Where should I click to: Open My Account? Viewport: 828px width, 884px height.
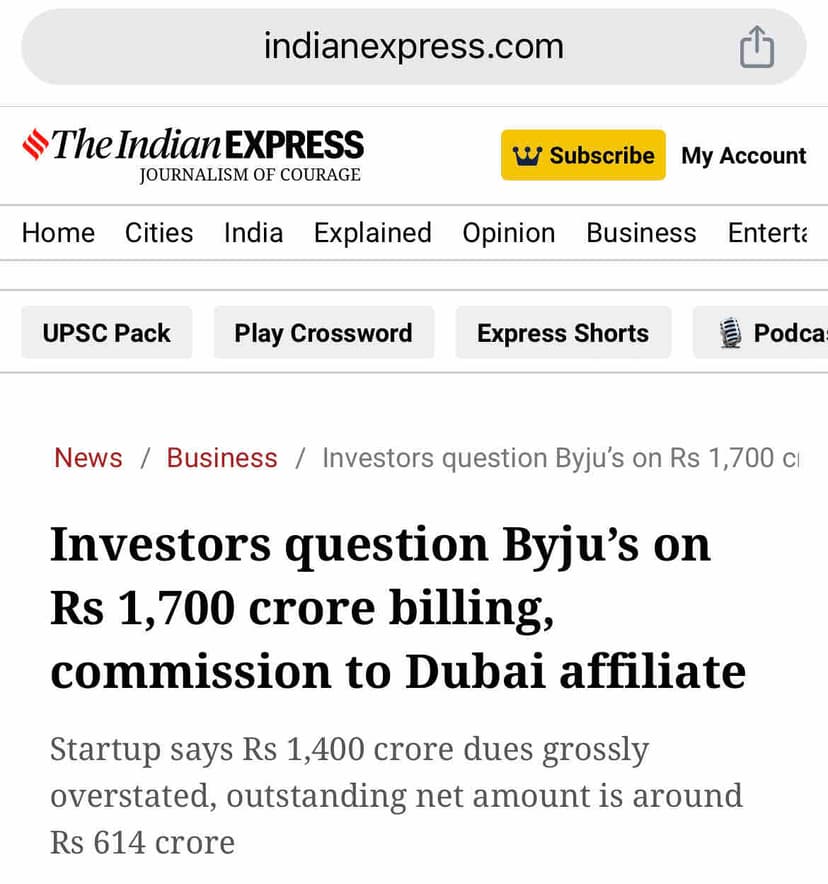point(743,156)
